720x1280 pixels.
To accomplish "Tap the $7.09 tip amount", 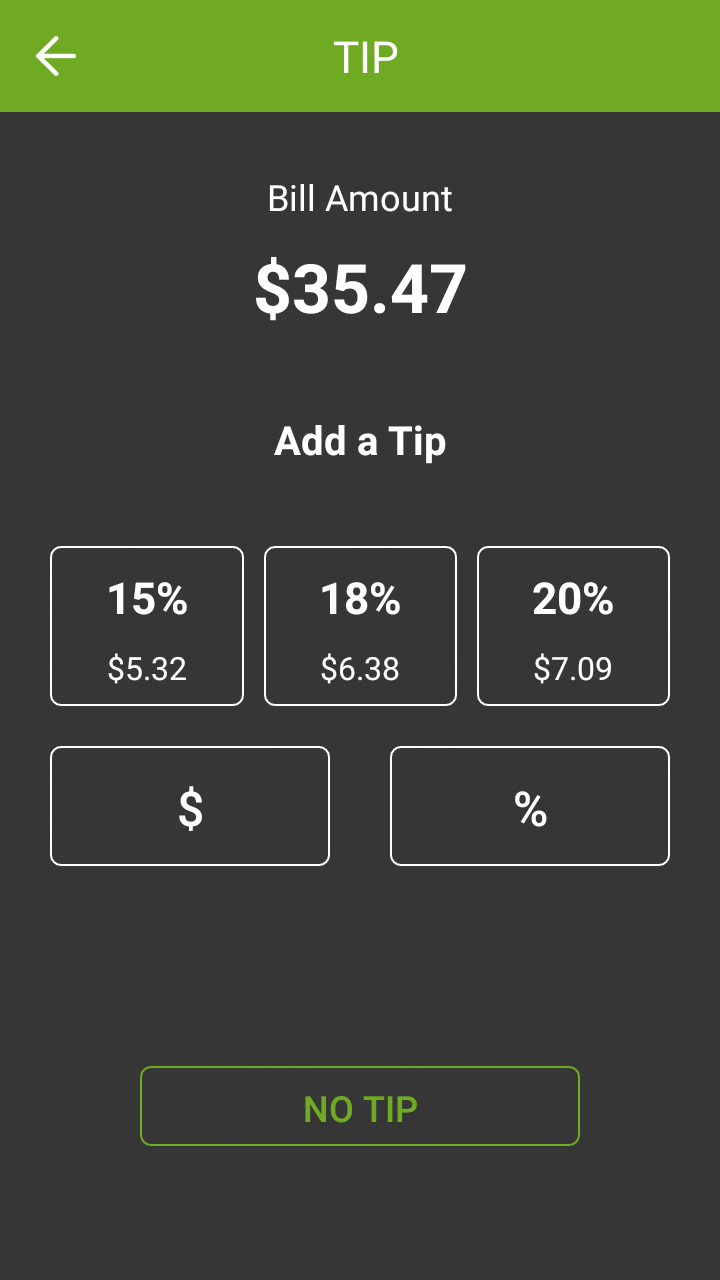I will (x=573, y=668).
